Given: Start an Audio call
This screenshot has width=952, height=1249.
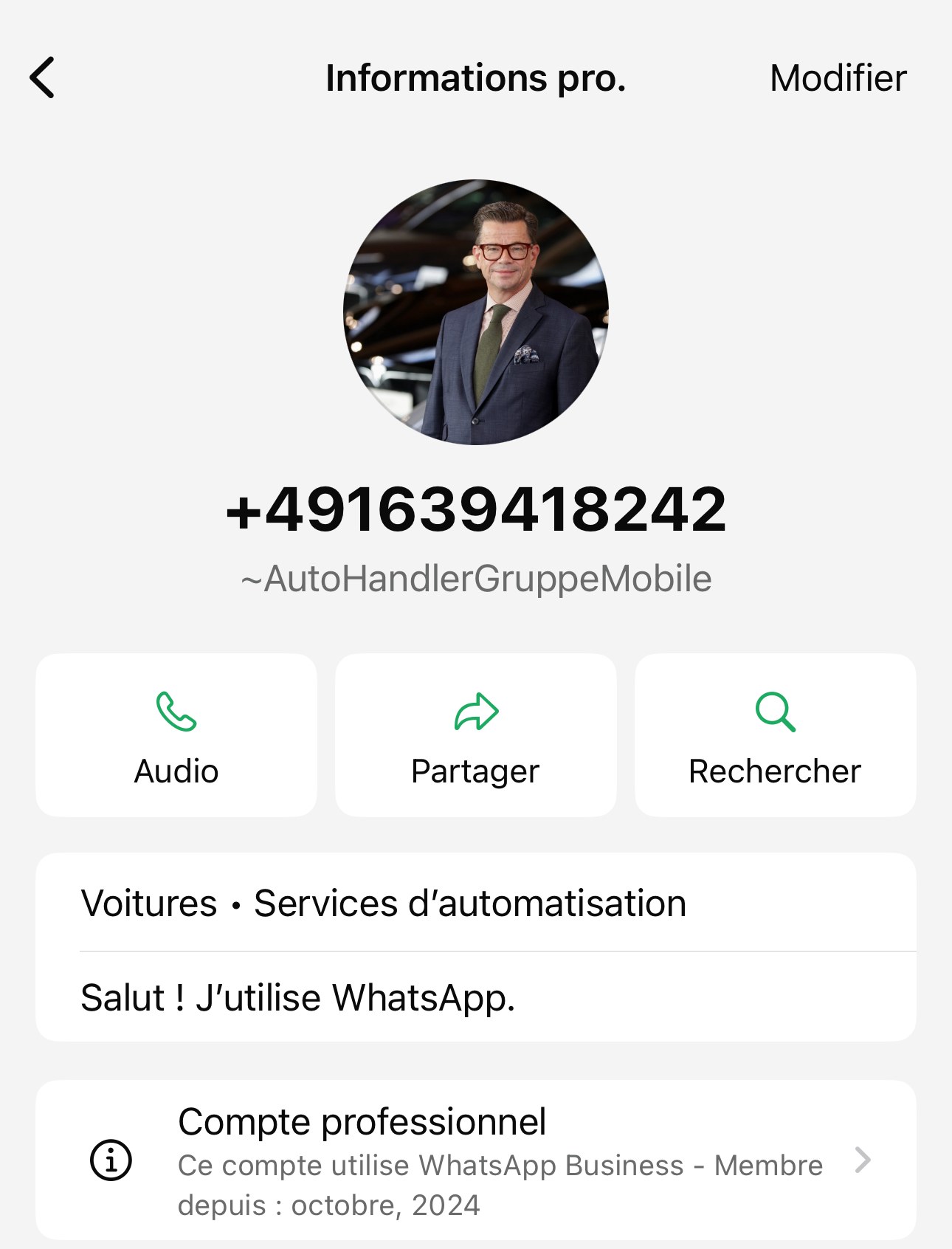Looking at the screenshot, I should (176, 735).
